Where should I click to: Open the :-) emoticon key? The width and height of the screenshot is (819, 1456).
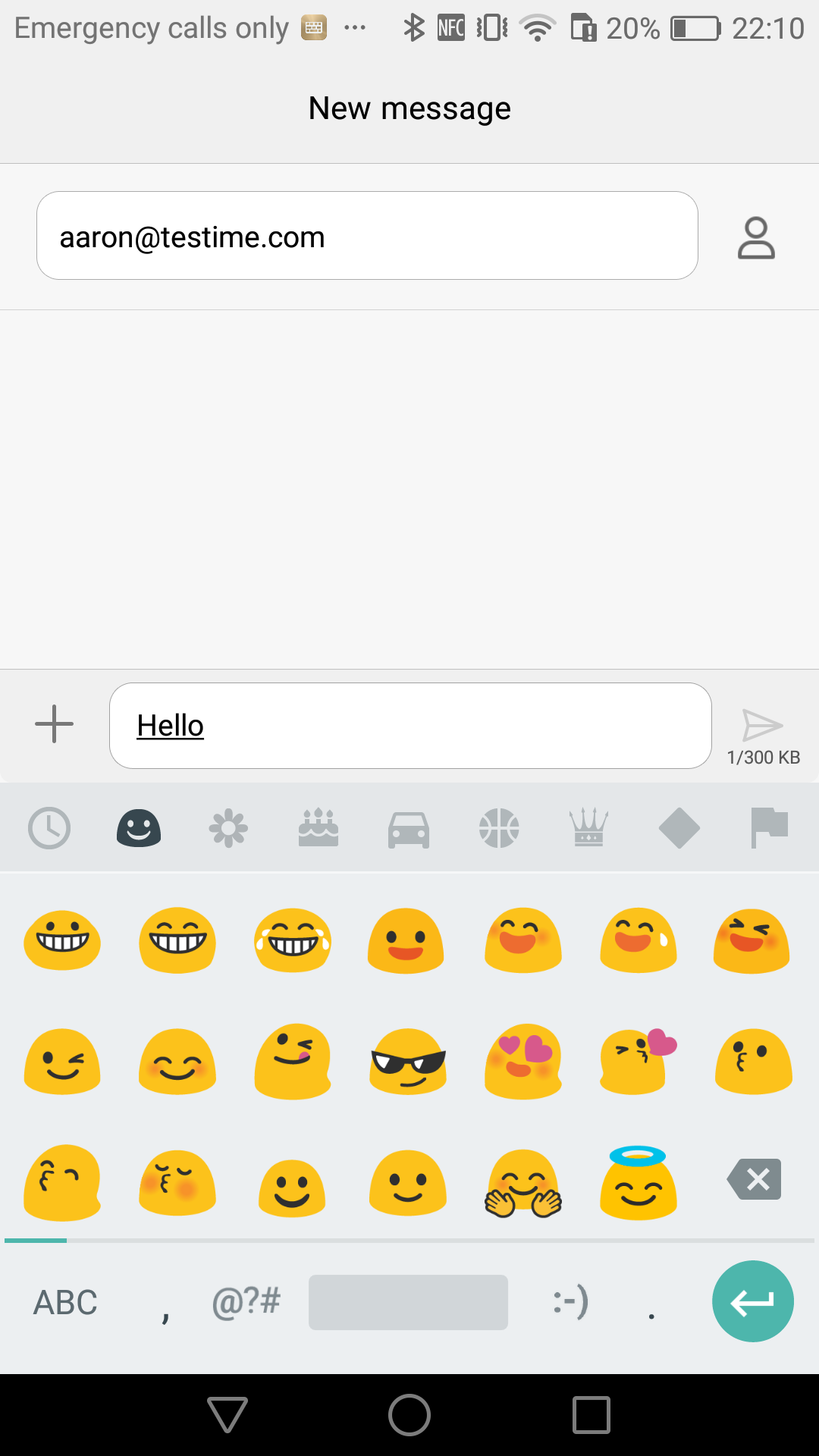click(x=571, y=1302)
